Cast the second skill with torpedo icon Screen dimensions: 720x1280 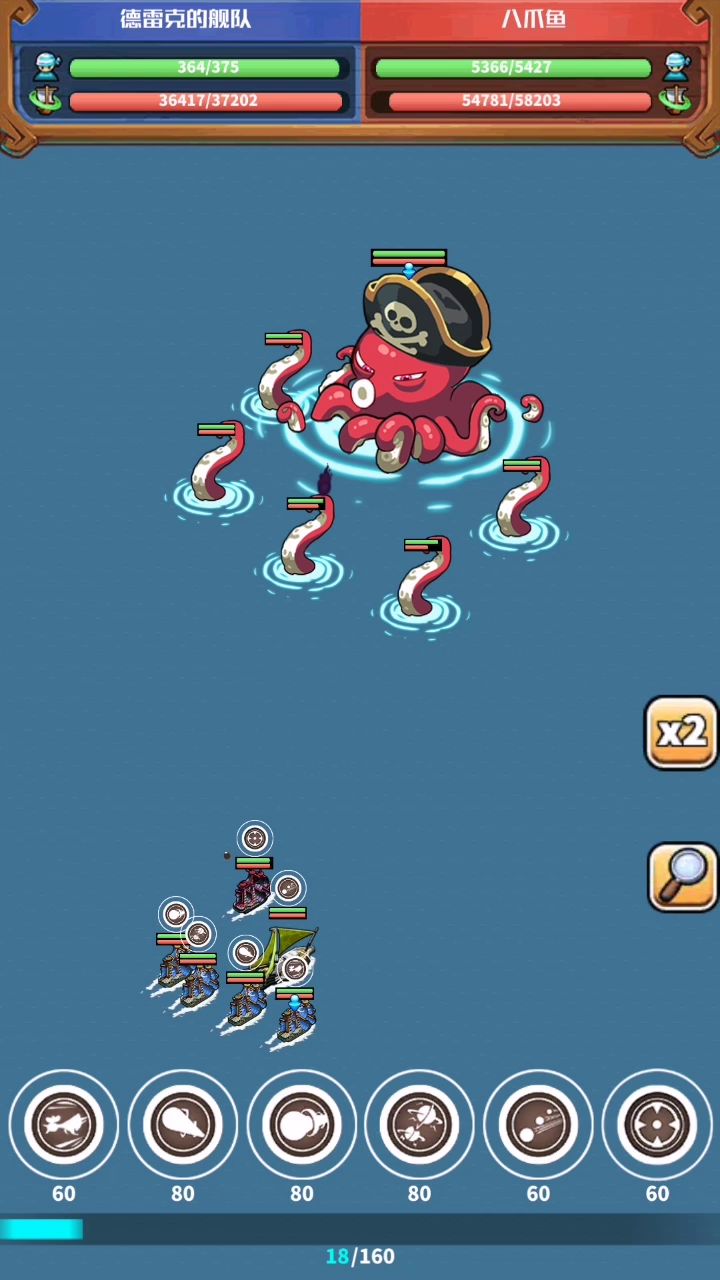[183, 1125]
